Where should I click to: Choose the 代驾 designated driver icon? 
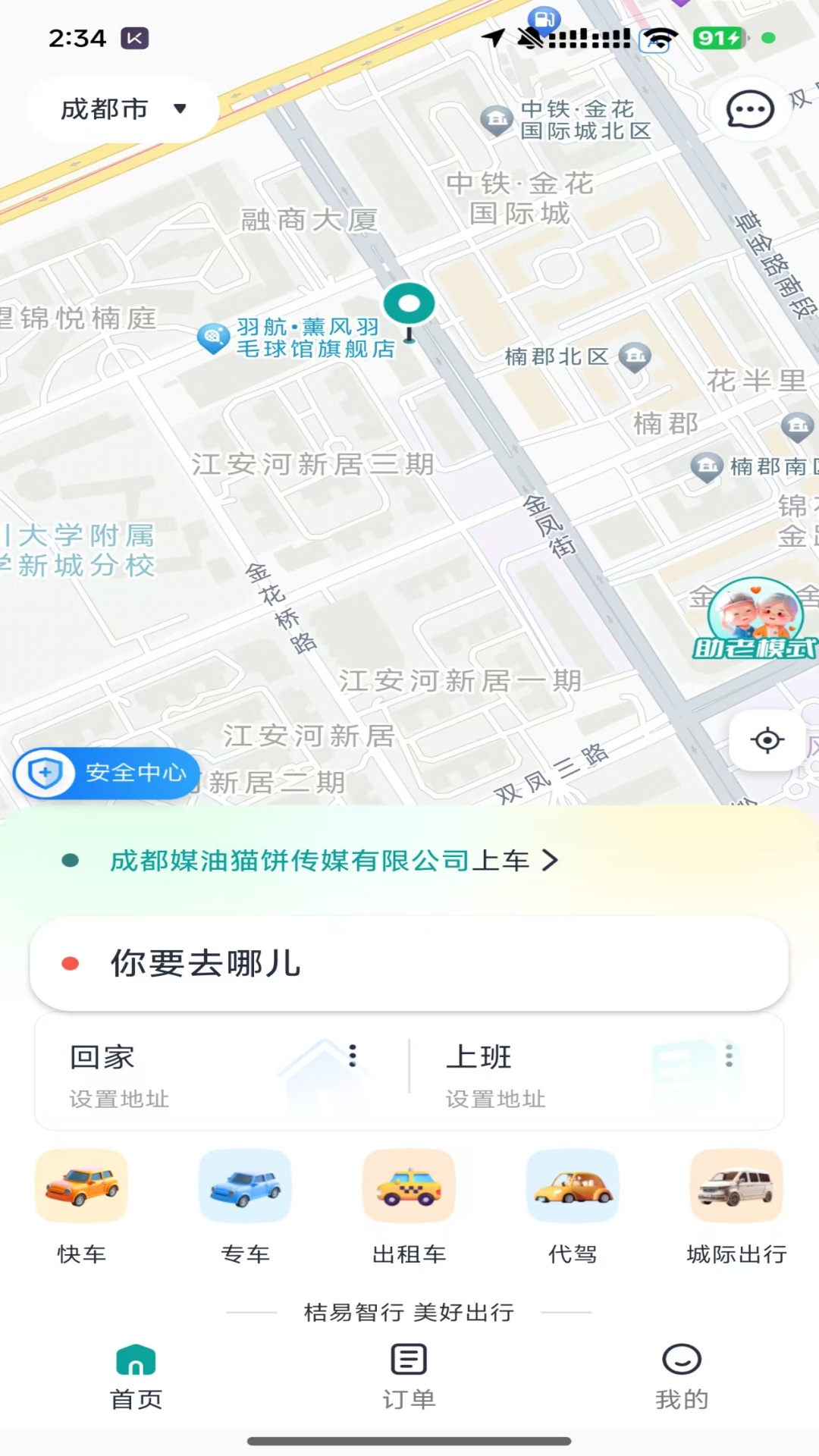pos(573,1186)
